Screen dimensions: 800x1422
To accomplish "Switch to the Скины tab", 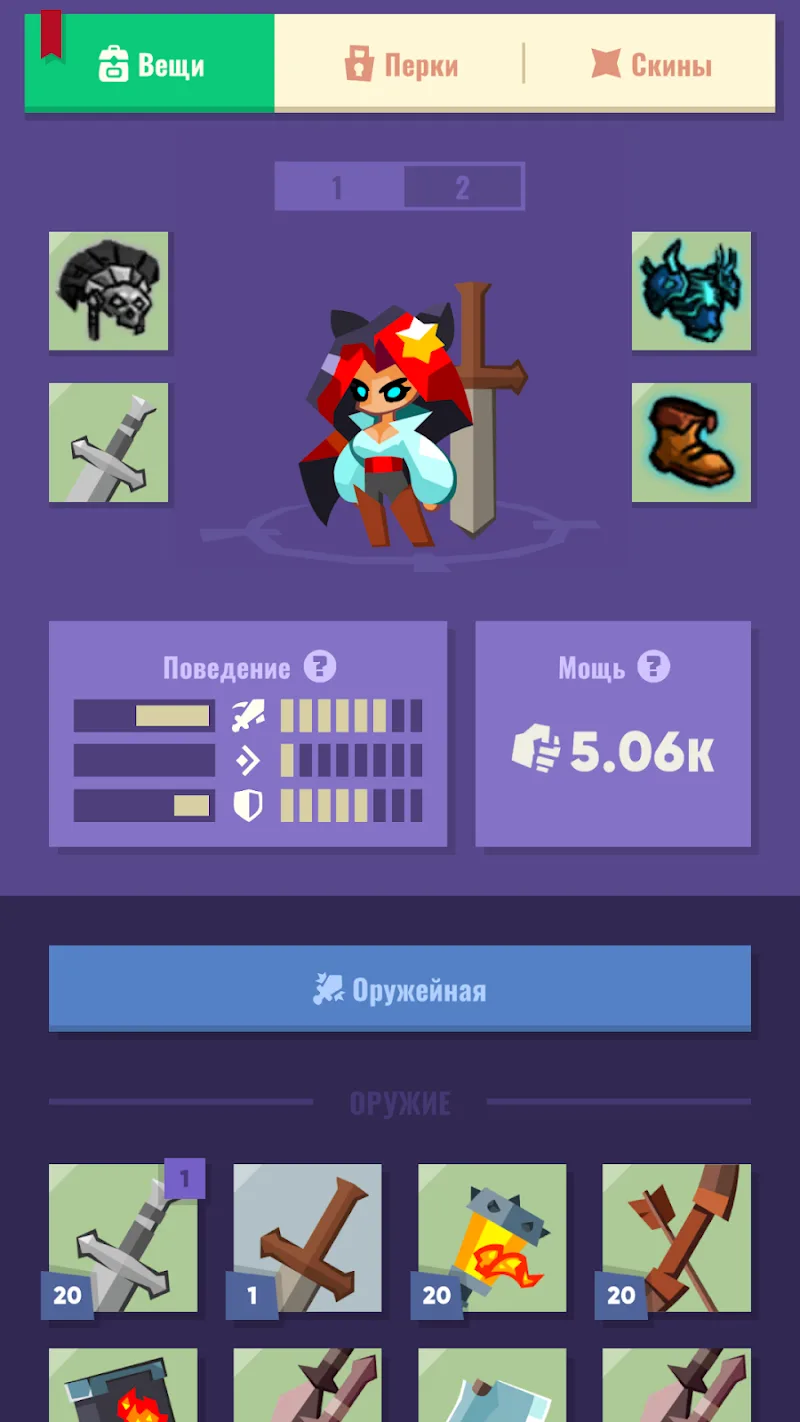I will point(651,65).
